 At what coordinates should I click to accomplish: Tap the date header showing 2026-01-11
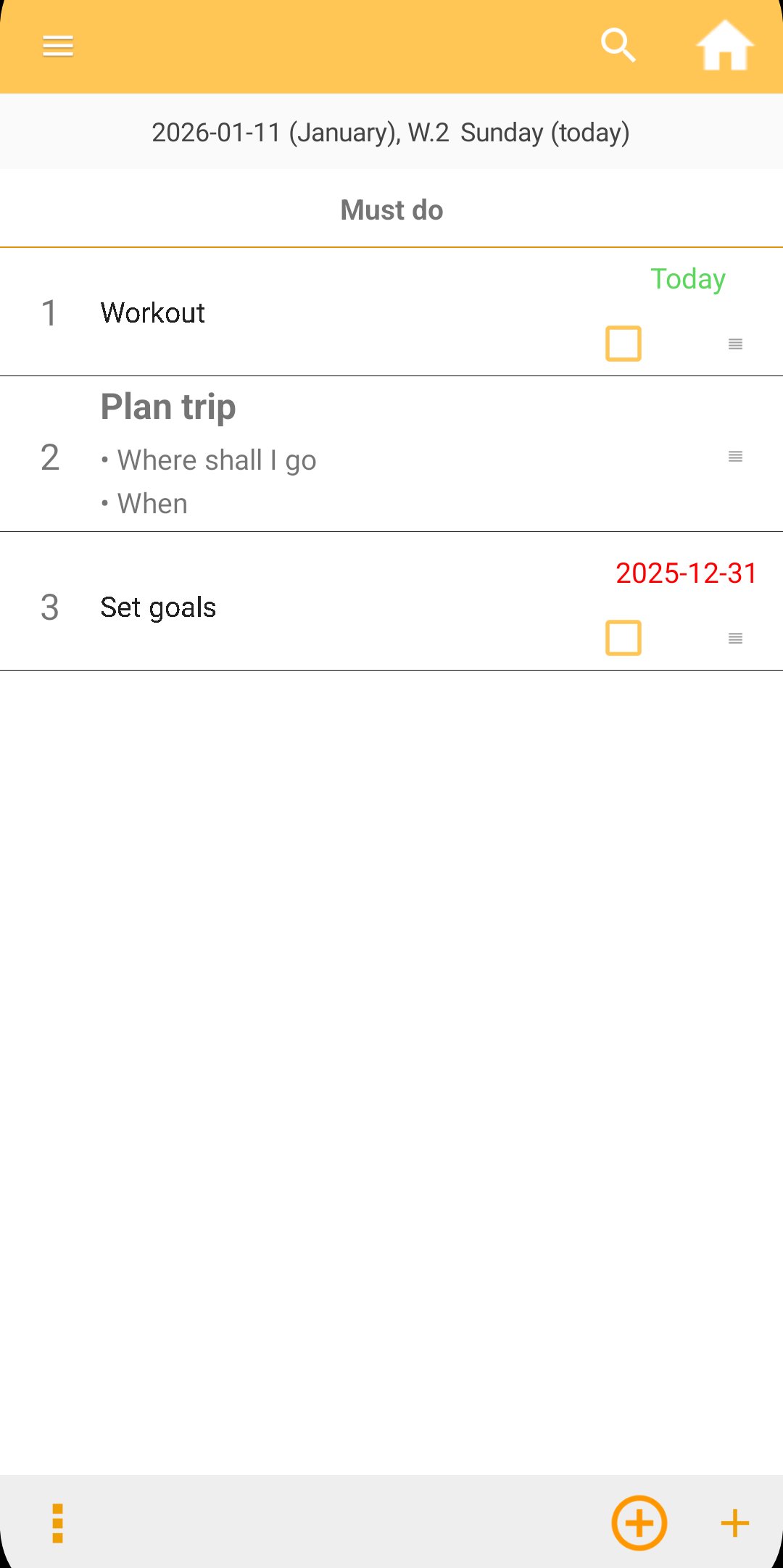click(x=391, y=133)
